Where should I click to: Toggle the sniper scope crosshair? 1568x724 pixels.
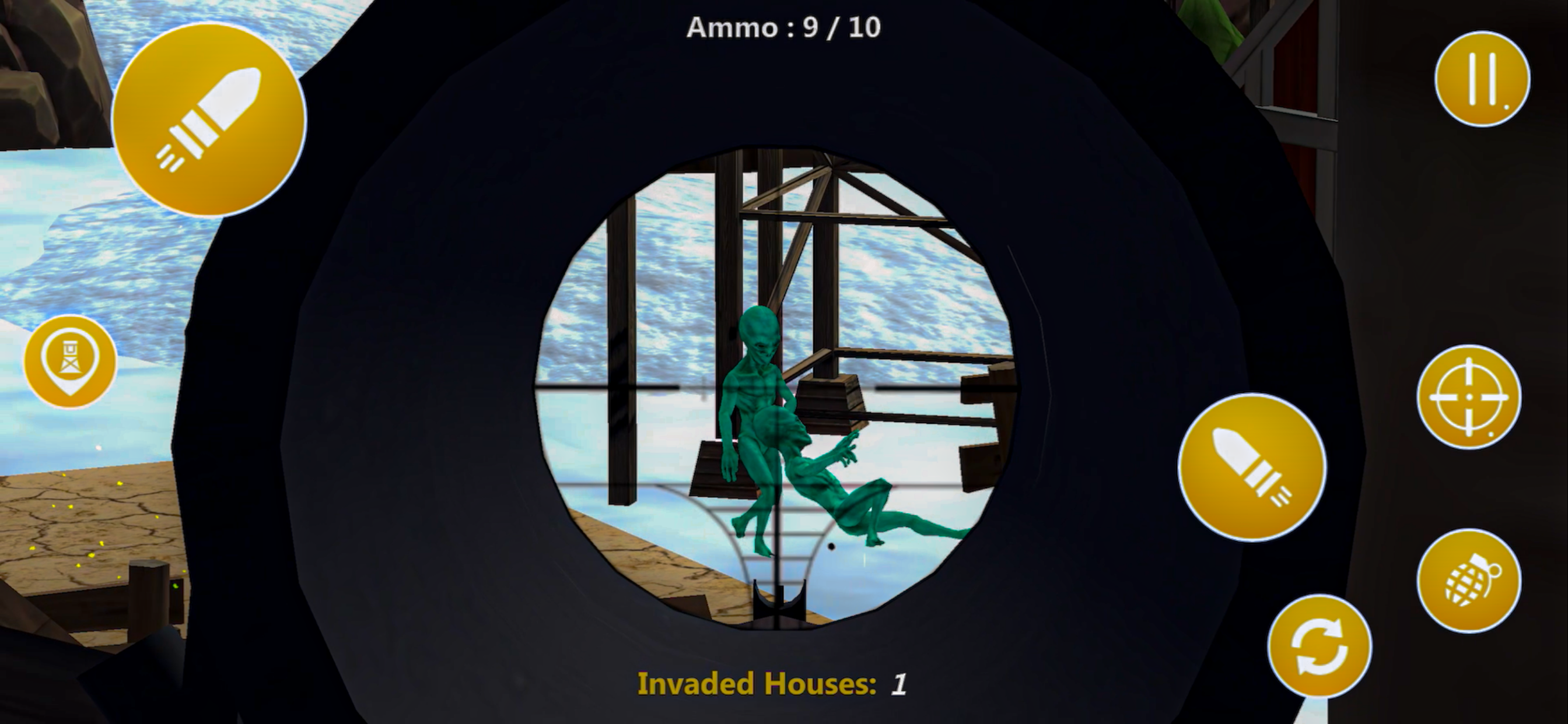(1469, 398)
